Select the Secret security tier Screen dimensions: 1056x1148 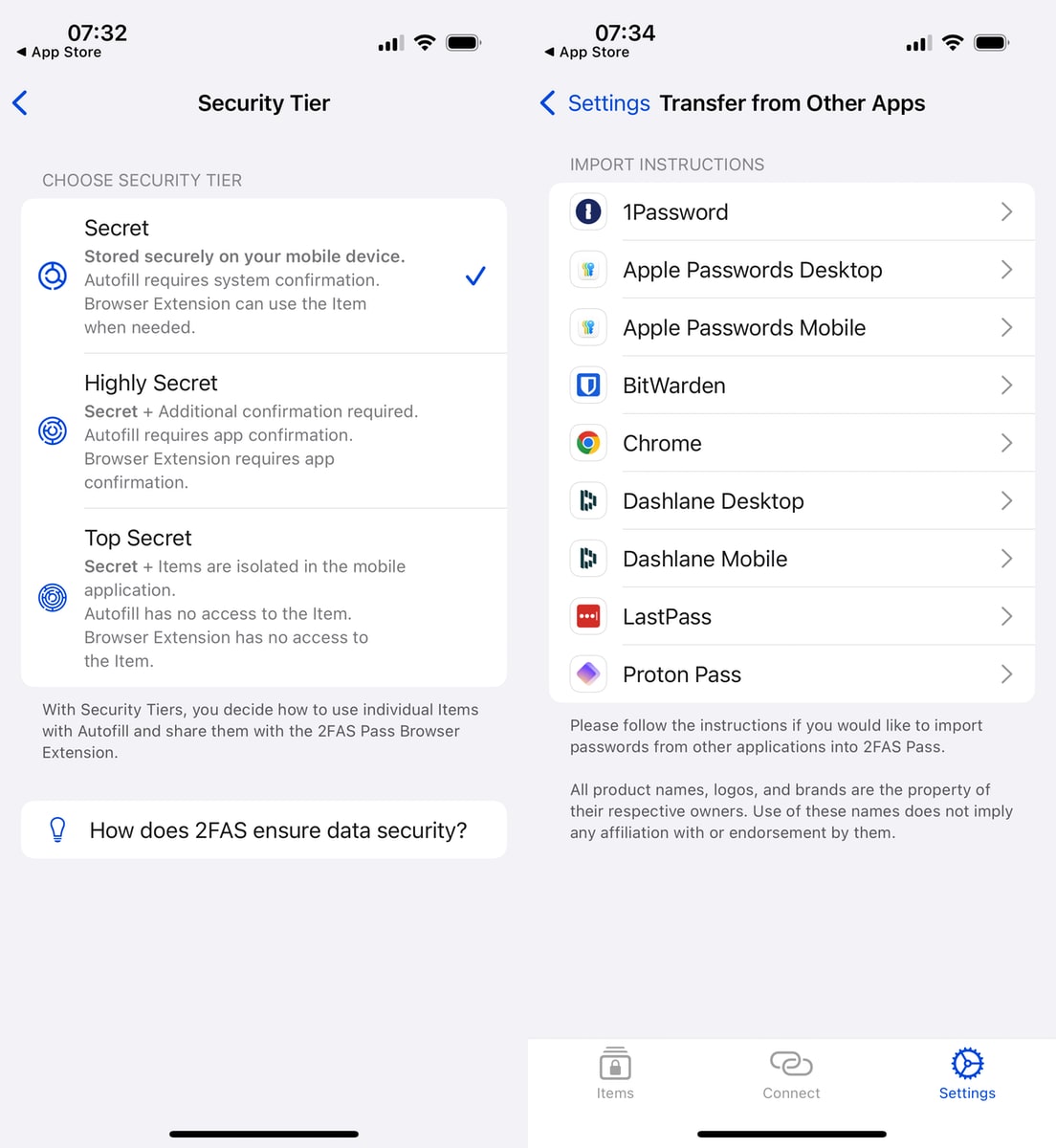[263, 276]
